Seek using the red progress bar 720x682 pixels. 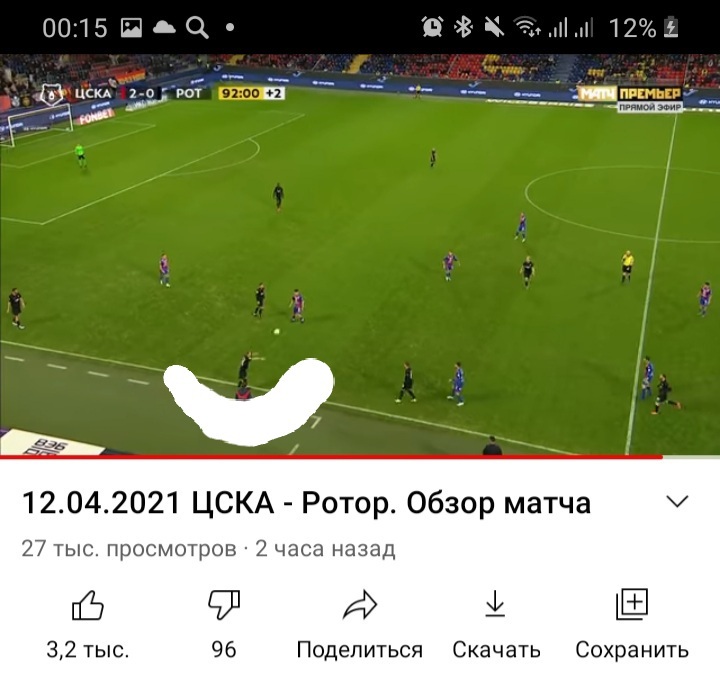[330, 457]
